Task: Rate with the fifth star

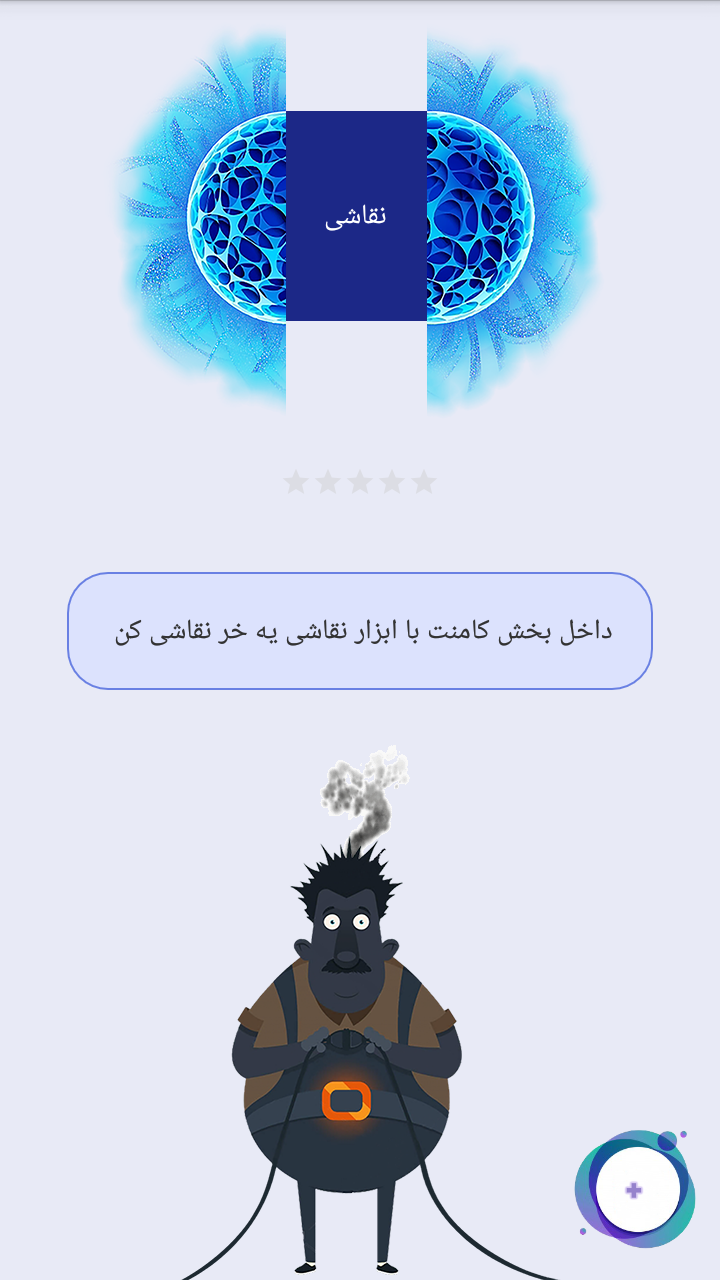Action: [x=424, y=483]
